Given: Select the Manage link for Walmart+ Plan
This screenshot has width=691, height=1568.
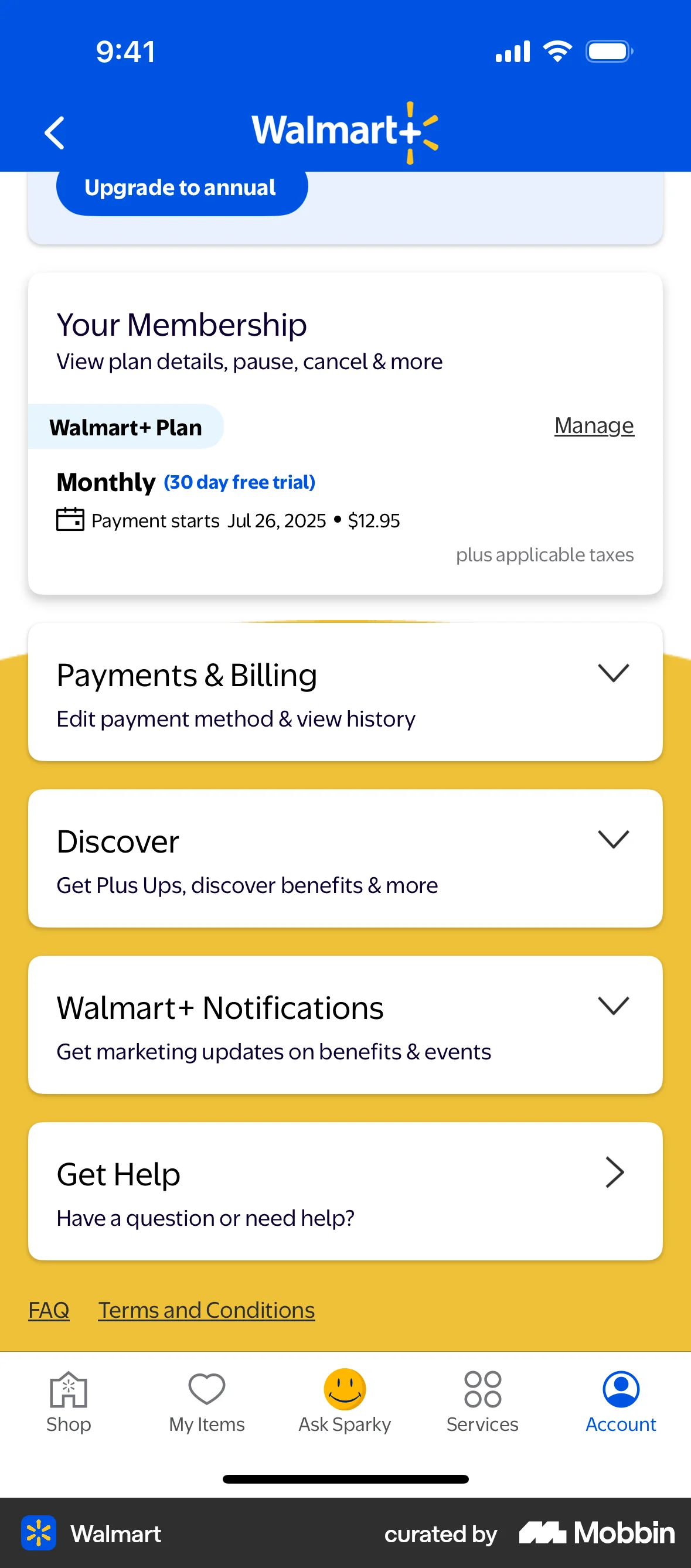Looking at the screenshot, I should [593, 425].
